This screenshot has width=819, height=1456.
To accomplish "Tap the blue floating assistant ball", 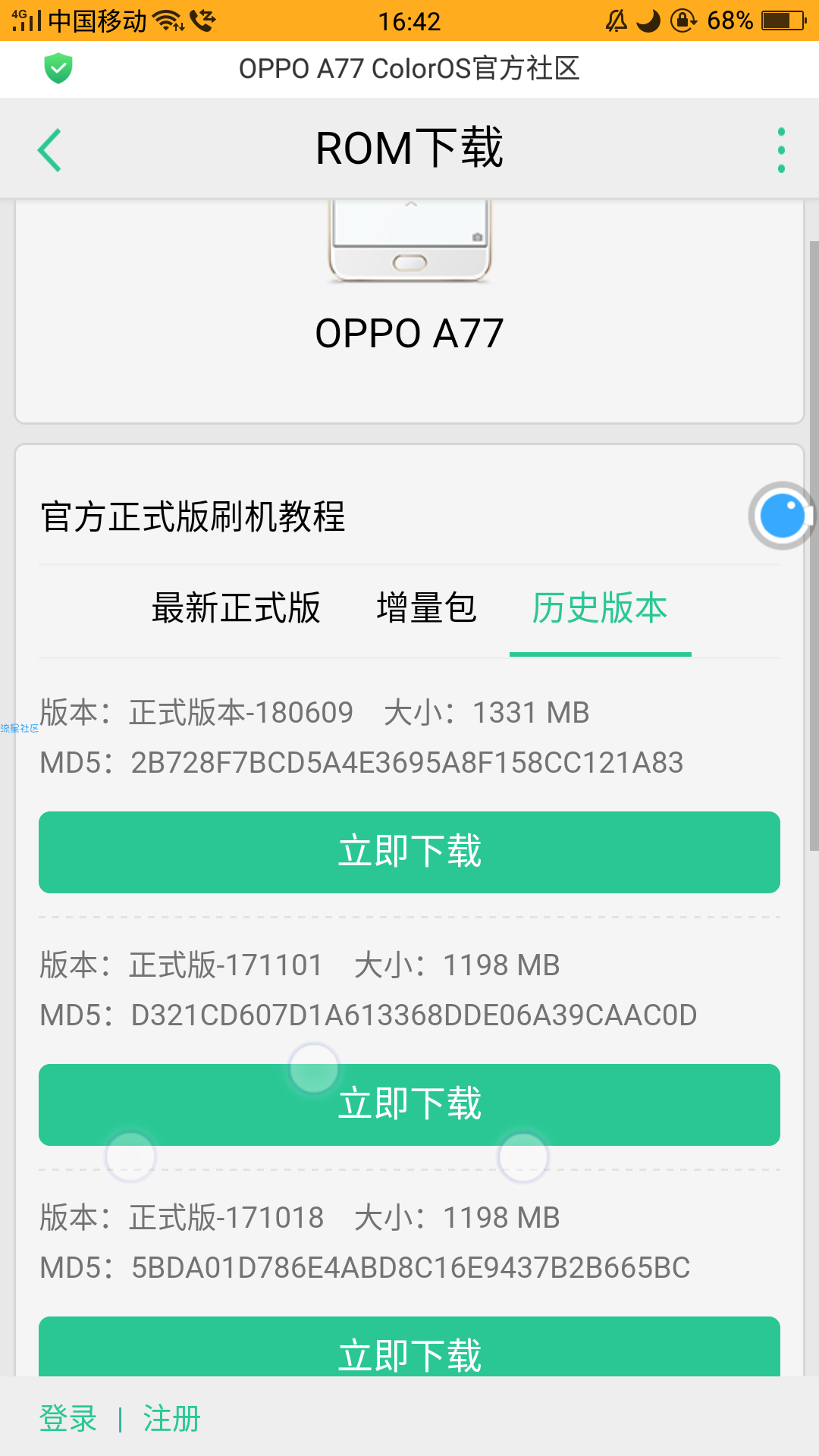I will click(782, 516).
